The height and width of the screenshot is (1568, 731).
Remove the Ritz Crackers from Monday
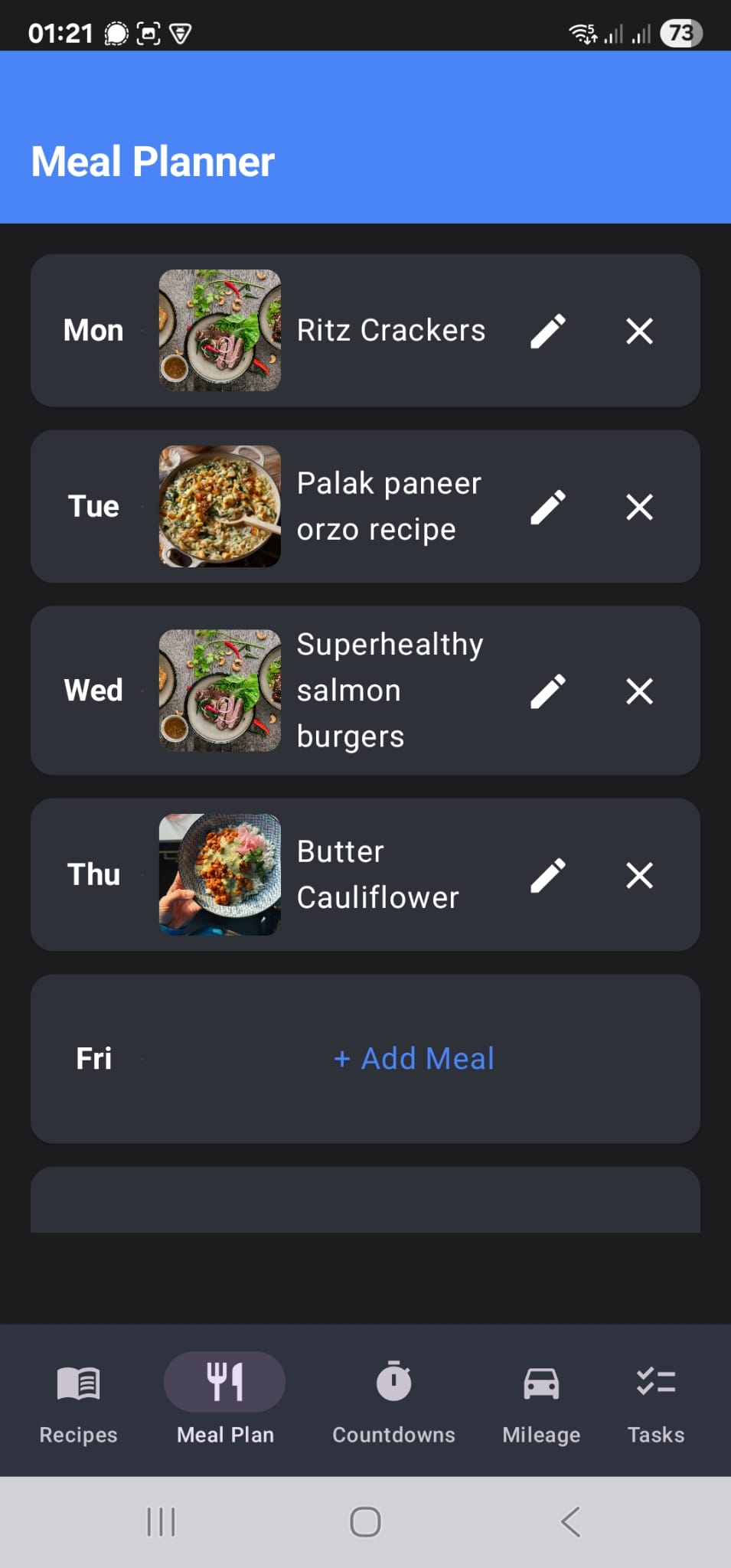coord(639,330)
